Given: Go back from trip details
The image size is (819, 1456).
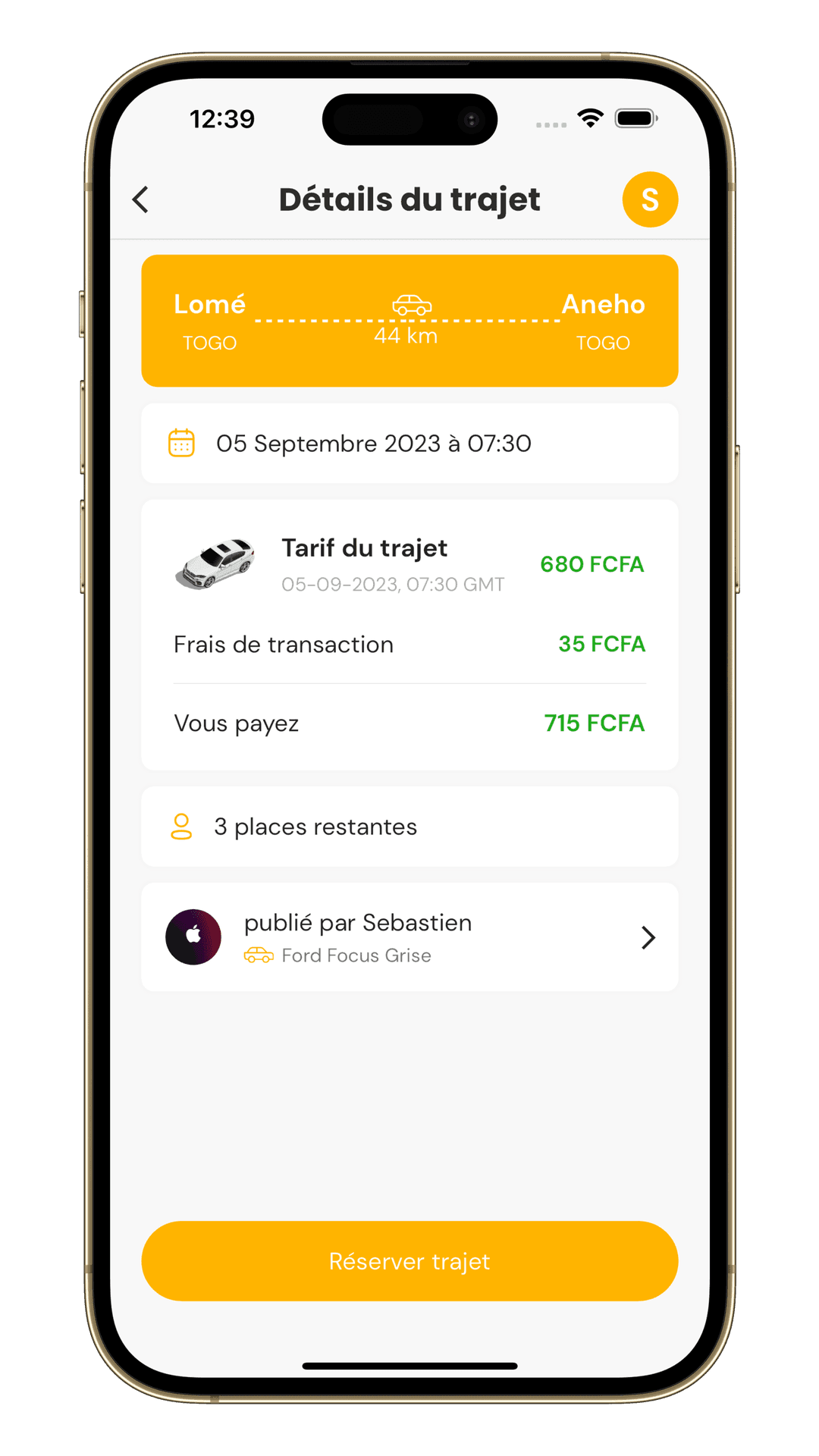Looking at the screenshot, I should tap(141, 200).
